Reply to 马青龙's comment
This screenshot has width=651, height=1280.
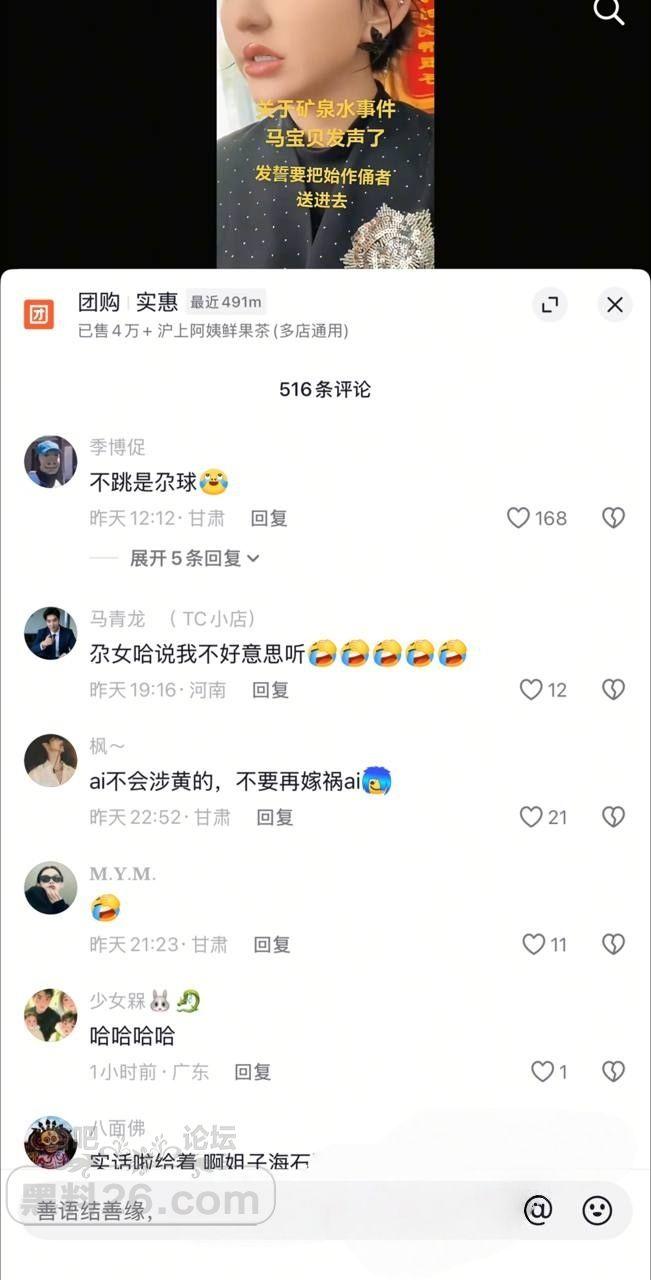tap(270, 689)
